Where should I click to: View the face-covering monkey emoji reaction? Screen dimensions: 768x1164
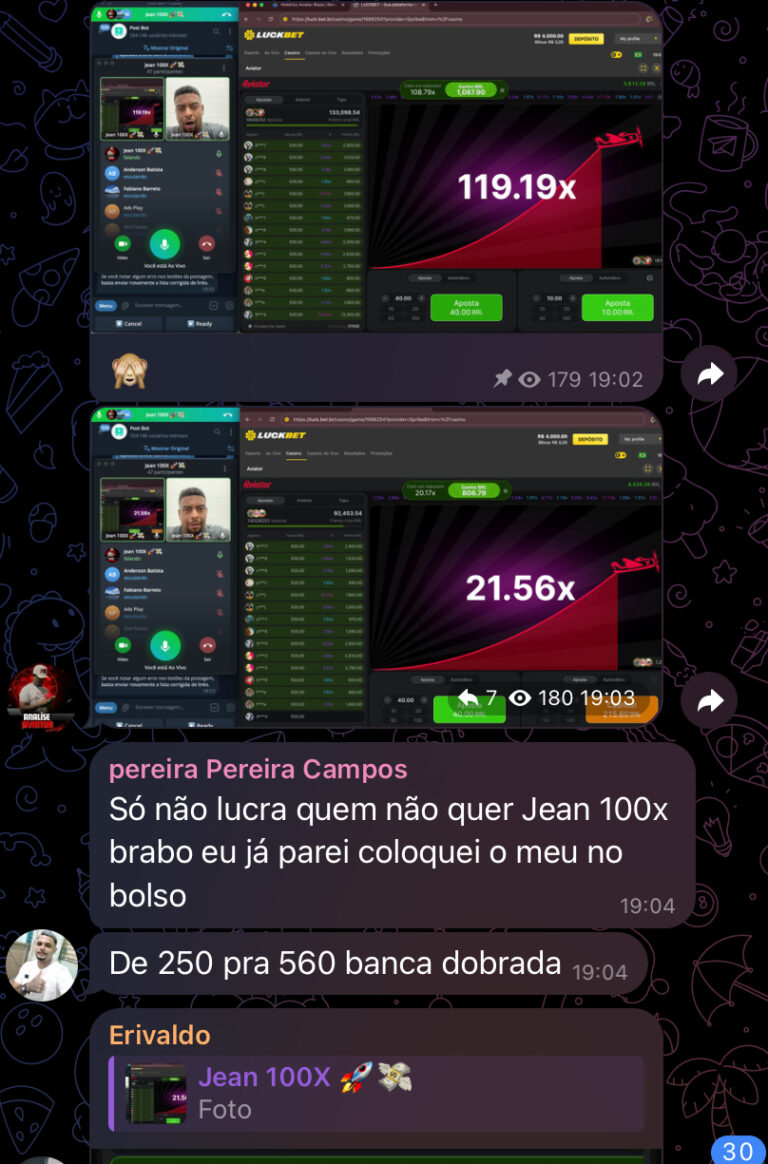[130, 372]
